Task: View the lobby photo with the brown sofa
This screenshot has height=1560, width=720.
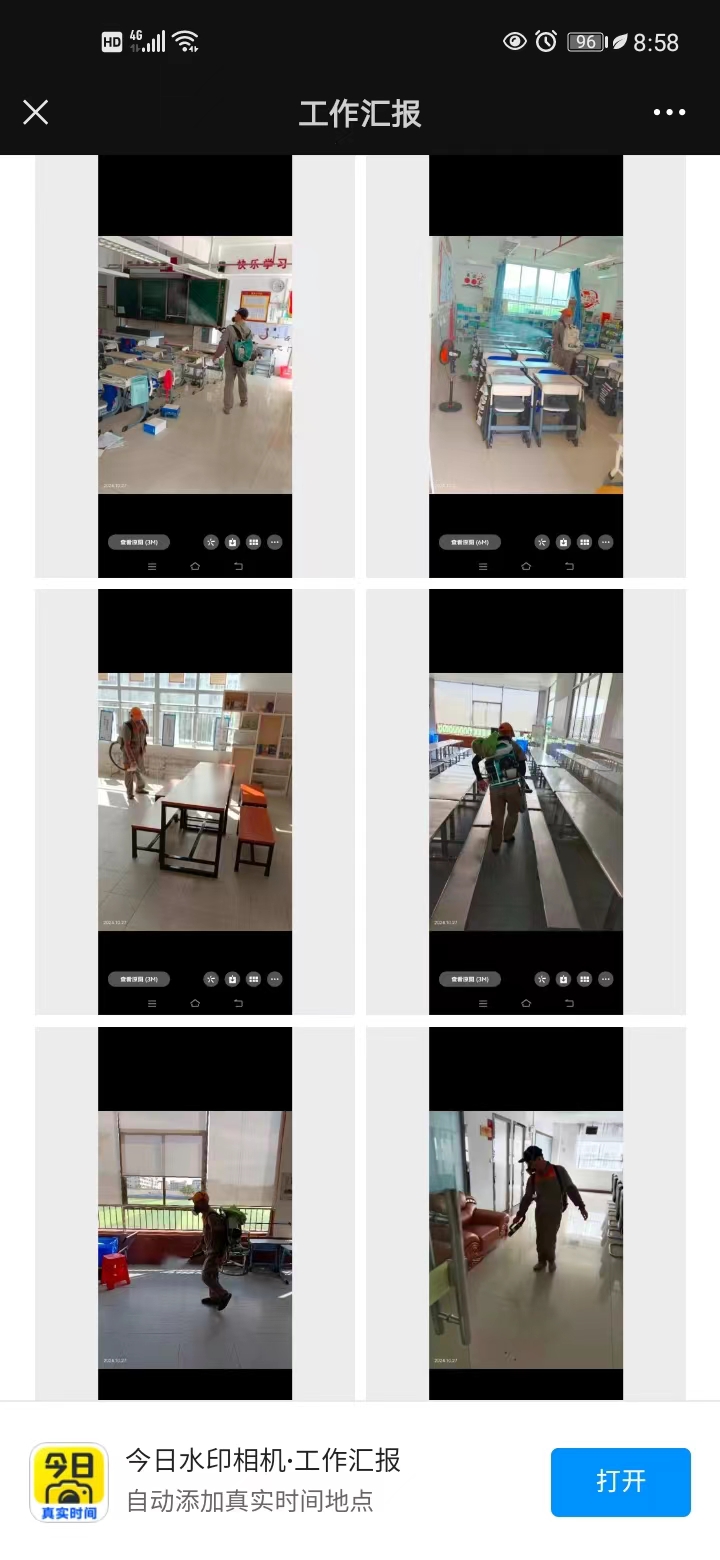Action: click(526, 1238)
